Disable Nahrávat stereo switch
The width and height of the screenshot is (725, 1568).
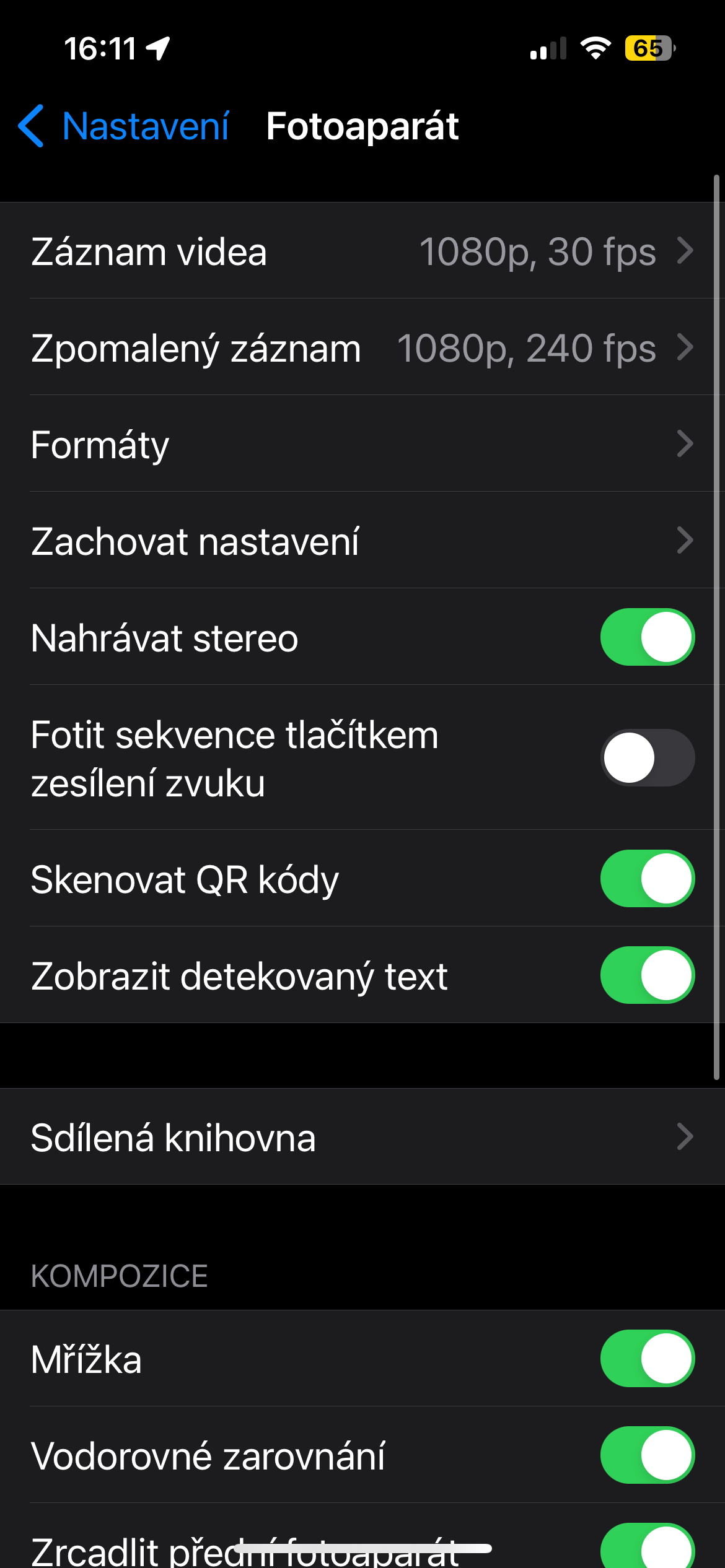point(647,637)
